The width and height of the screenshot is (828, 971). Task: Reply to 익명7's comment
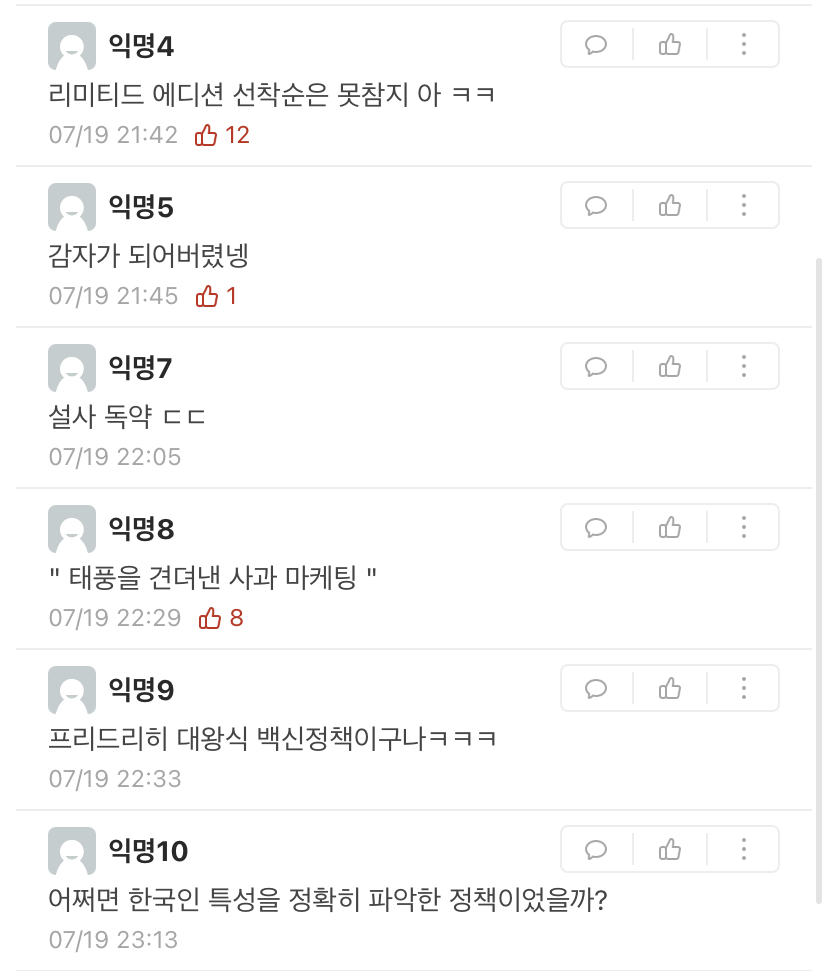[x=597, y=367]
